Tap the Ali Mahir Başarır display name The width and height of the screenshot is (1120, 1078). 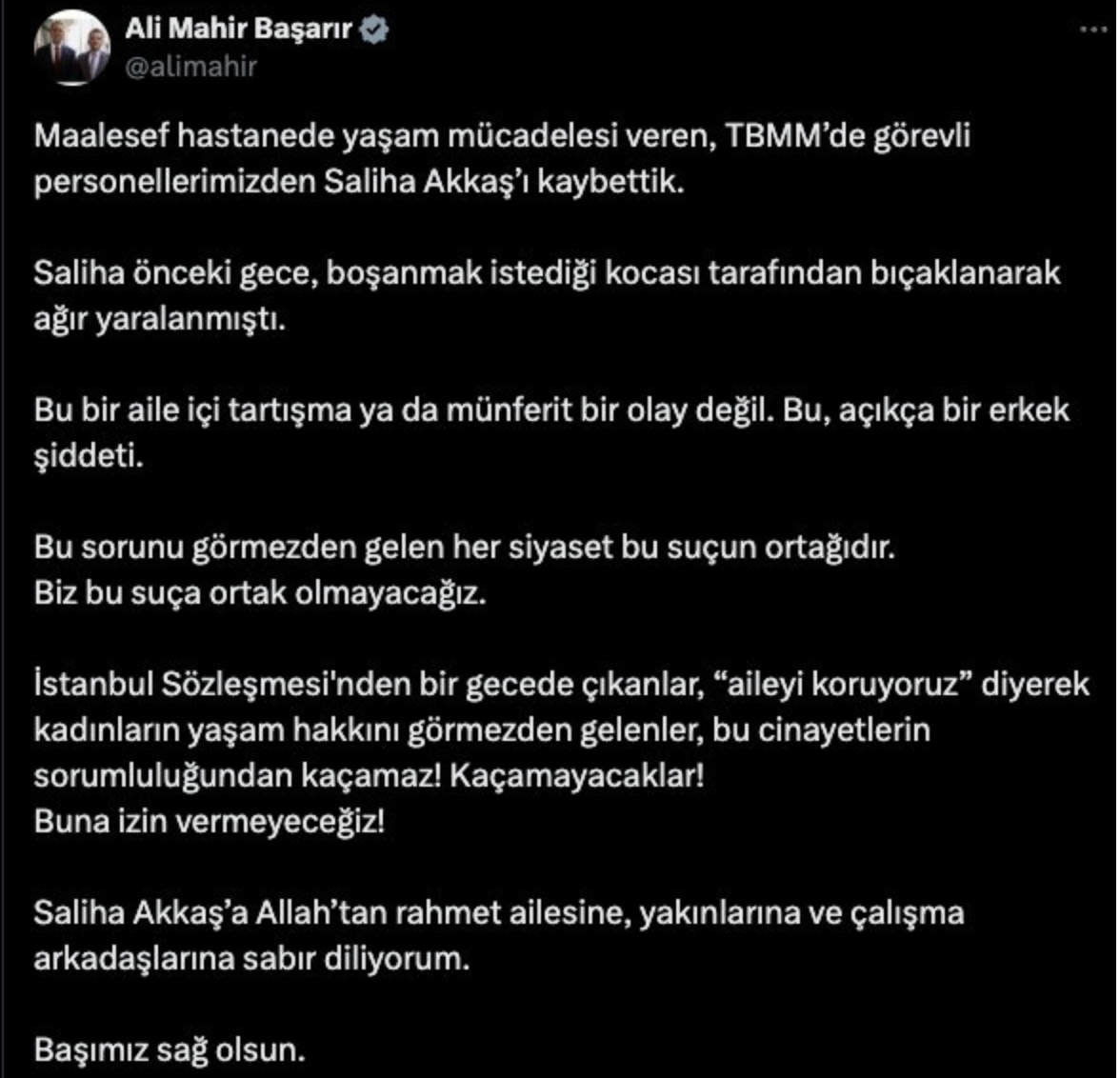(240, 30)
